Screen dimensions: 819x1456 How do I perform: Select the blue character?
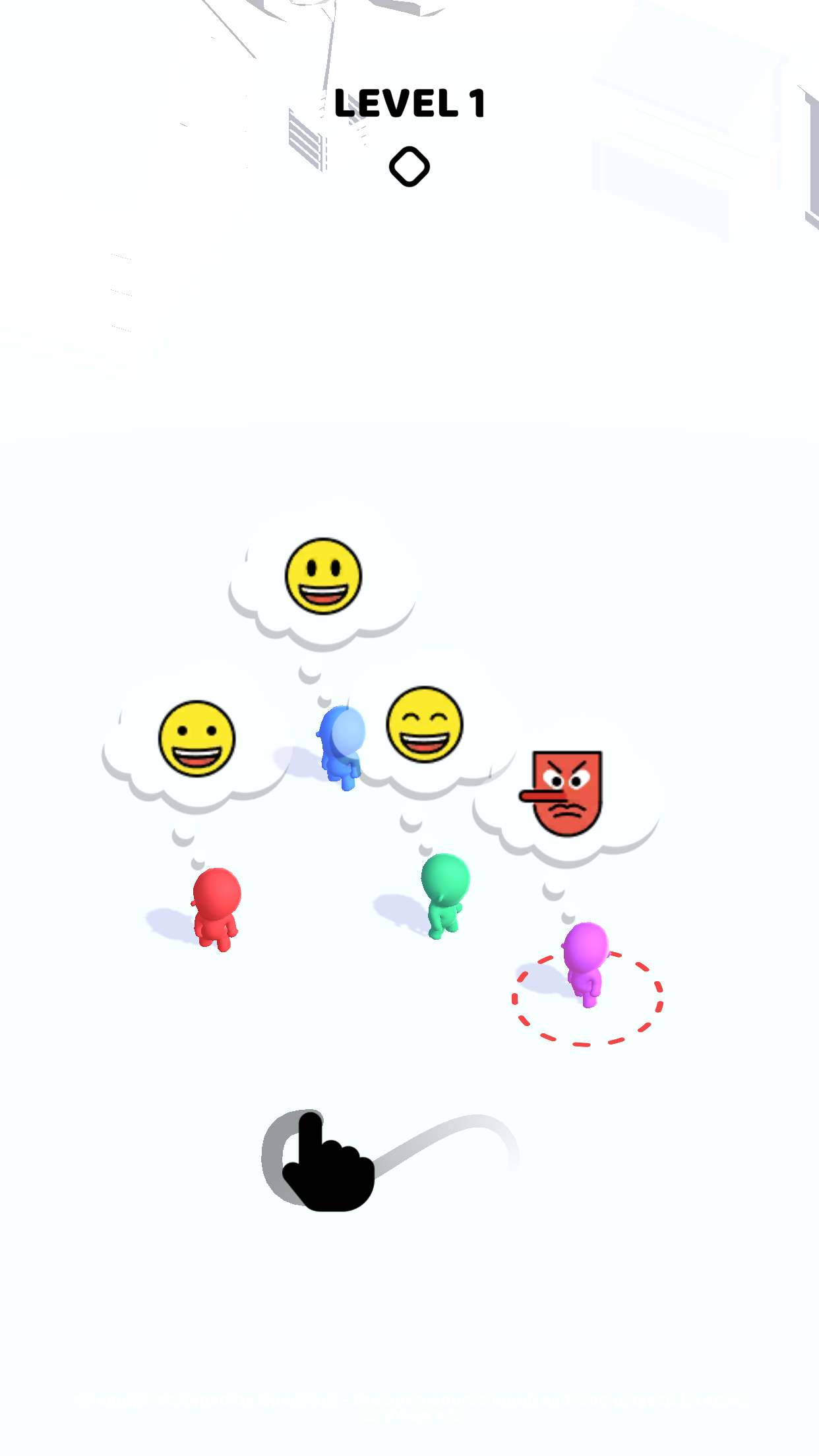tap(342, 747)
